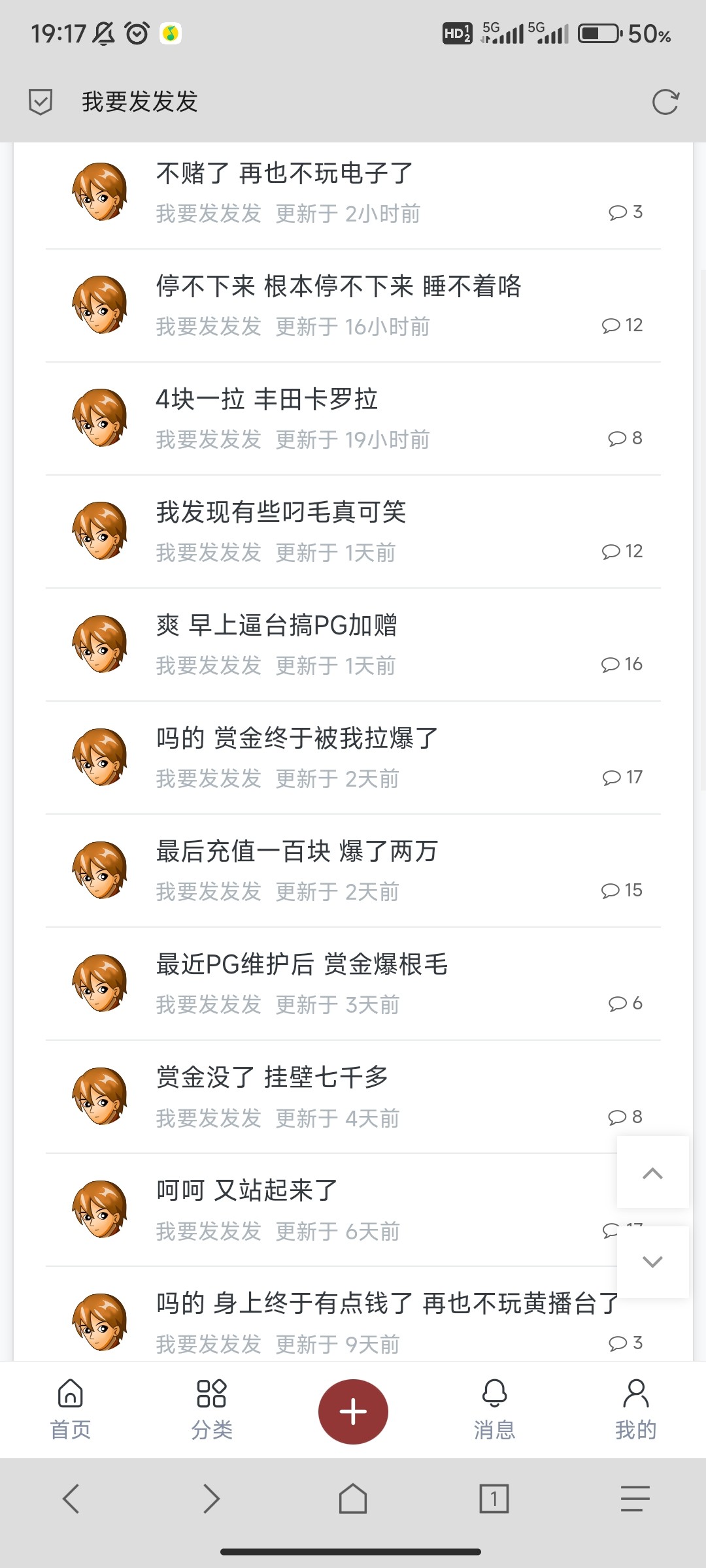
Task: Tap the browser home button
Action: 353,1499
